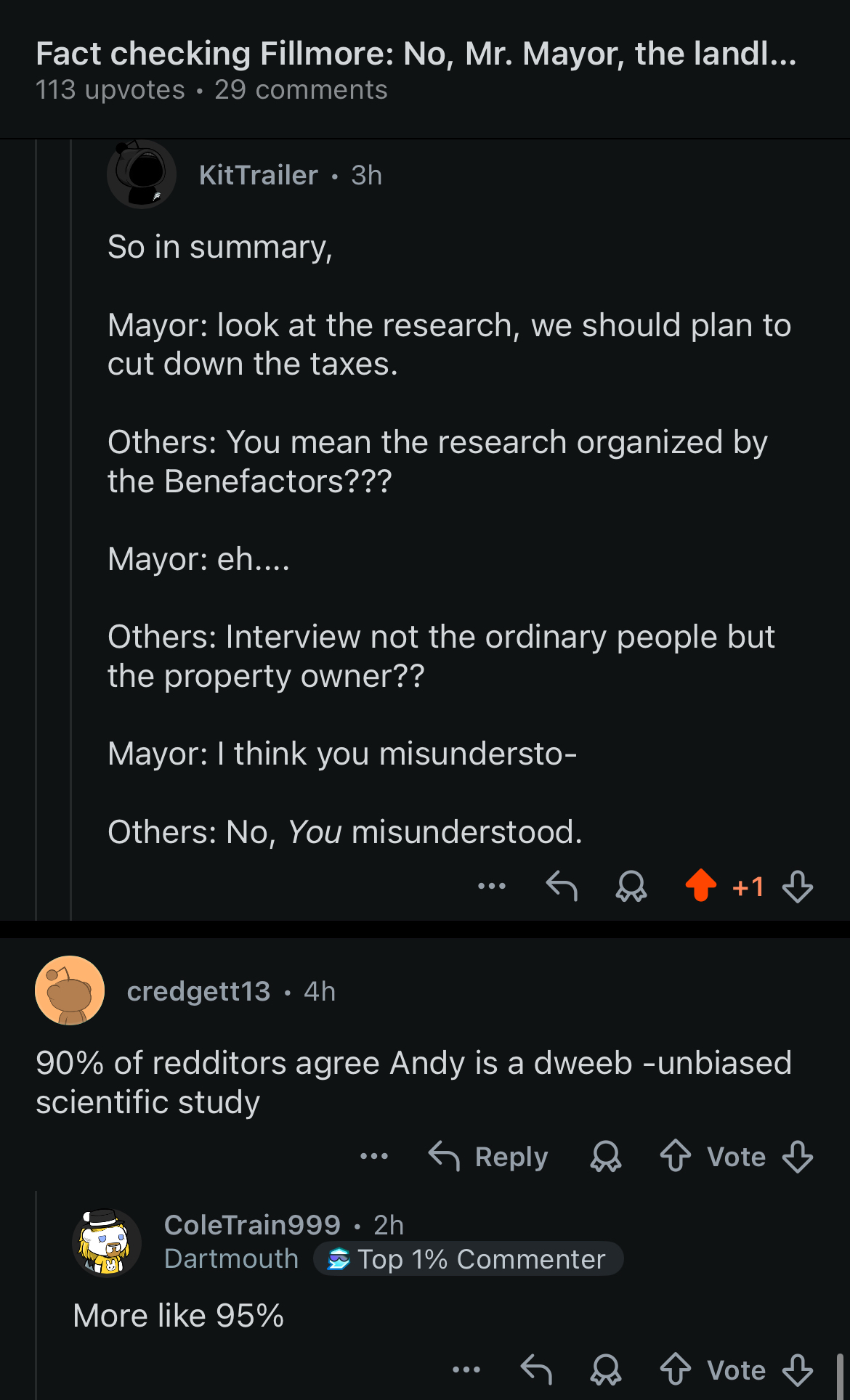Open credgett13's profile avatar

(x=70, y=990)
